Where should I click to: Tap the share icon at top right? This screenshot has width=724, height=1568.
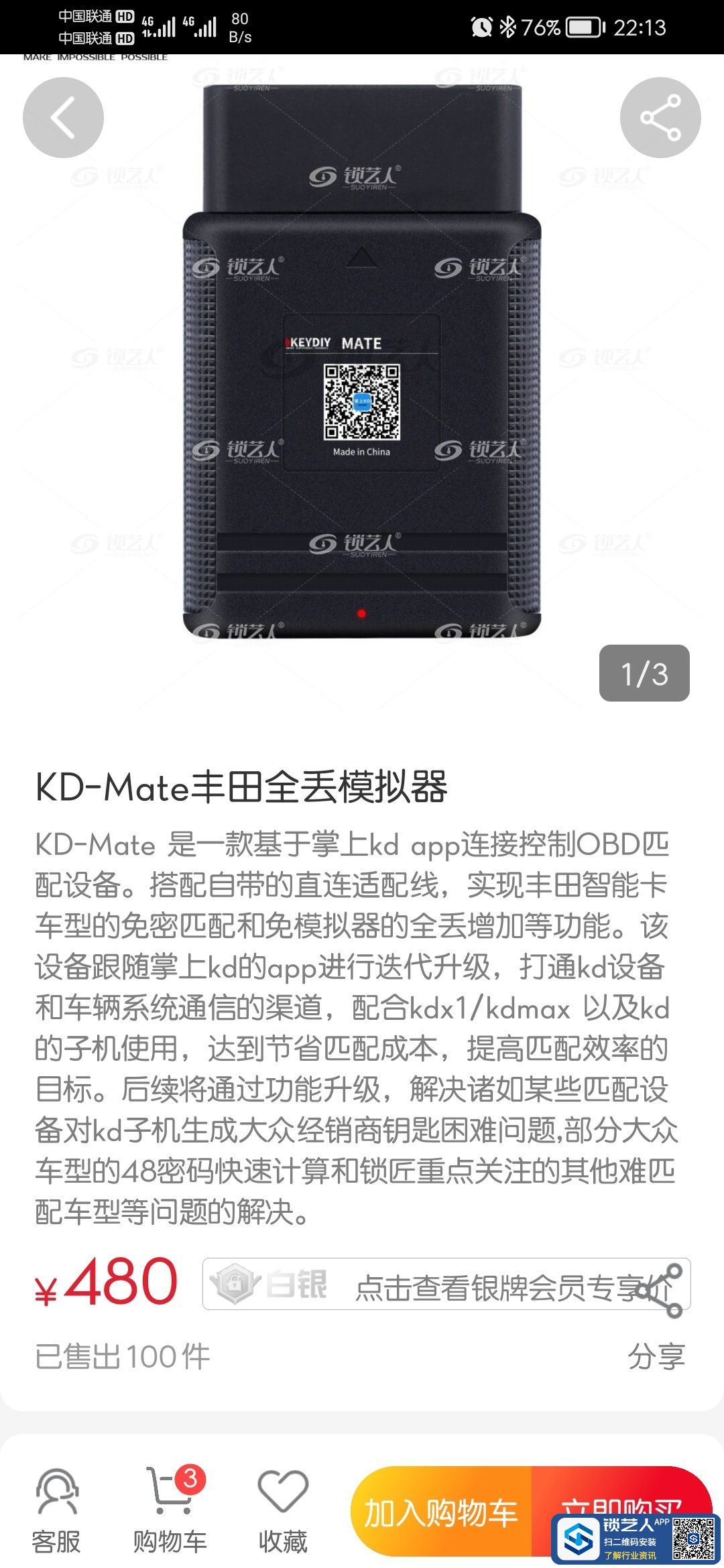660,118
